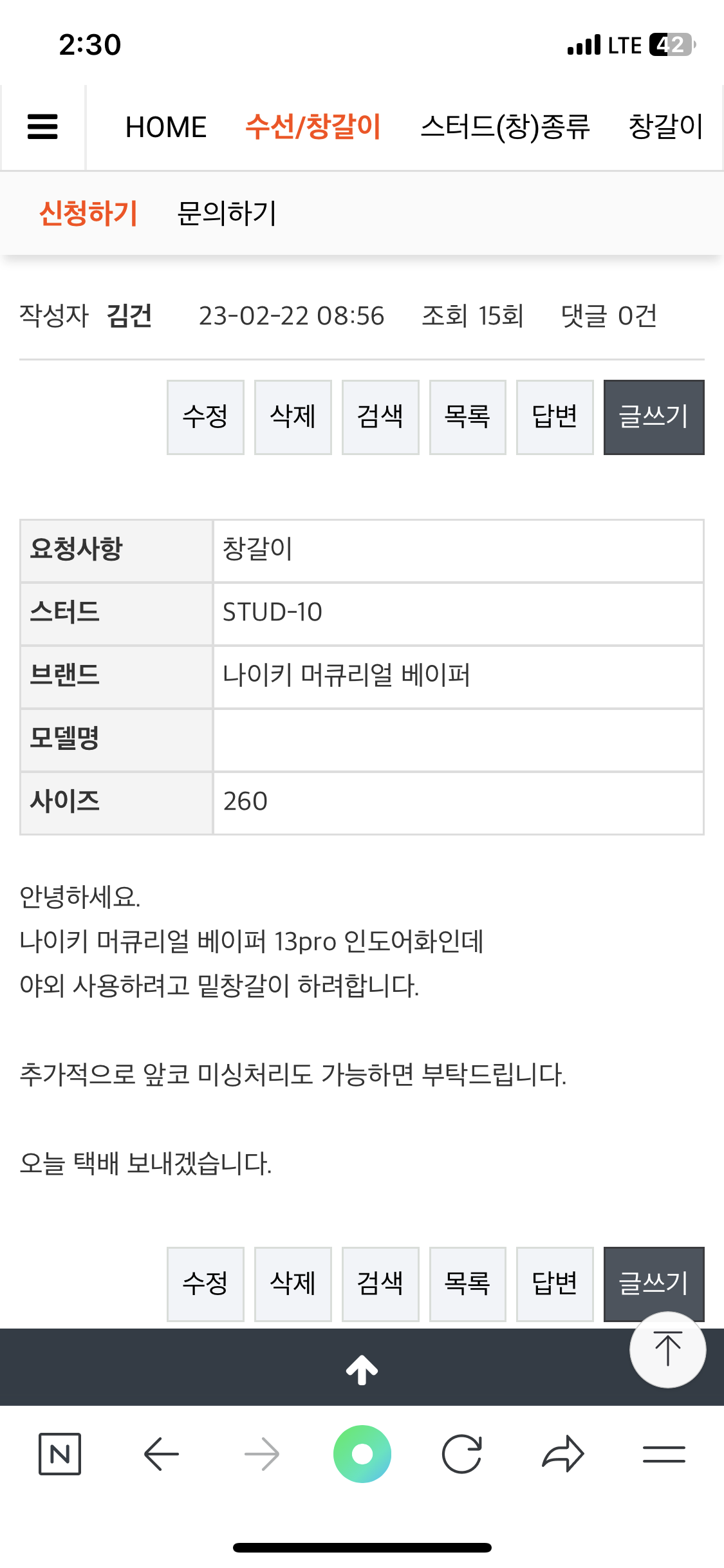The height and width of the screenshot is (1568, 724).
Task: Expand the dark bar with up arrow
Action: pyautogui.click(x=362, y=1369)
